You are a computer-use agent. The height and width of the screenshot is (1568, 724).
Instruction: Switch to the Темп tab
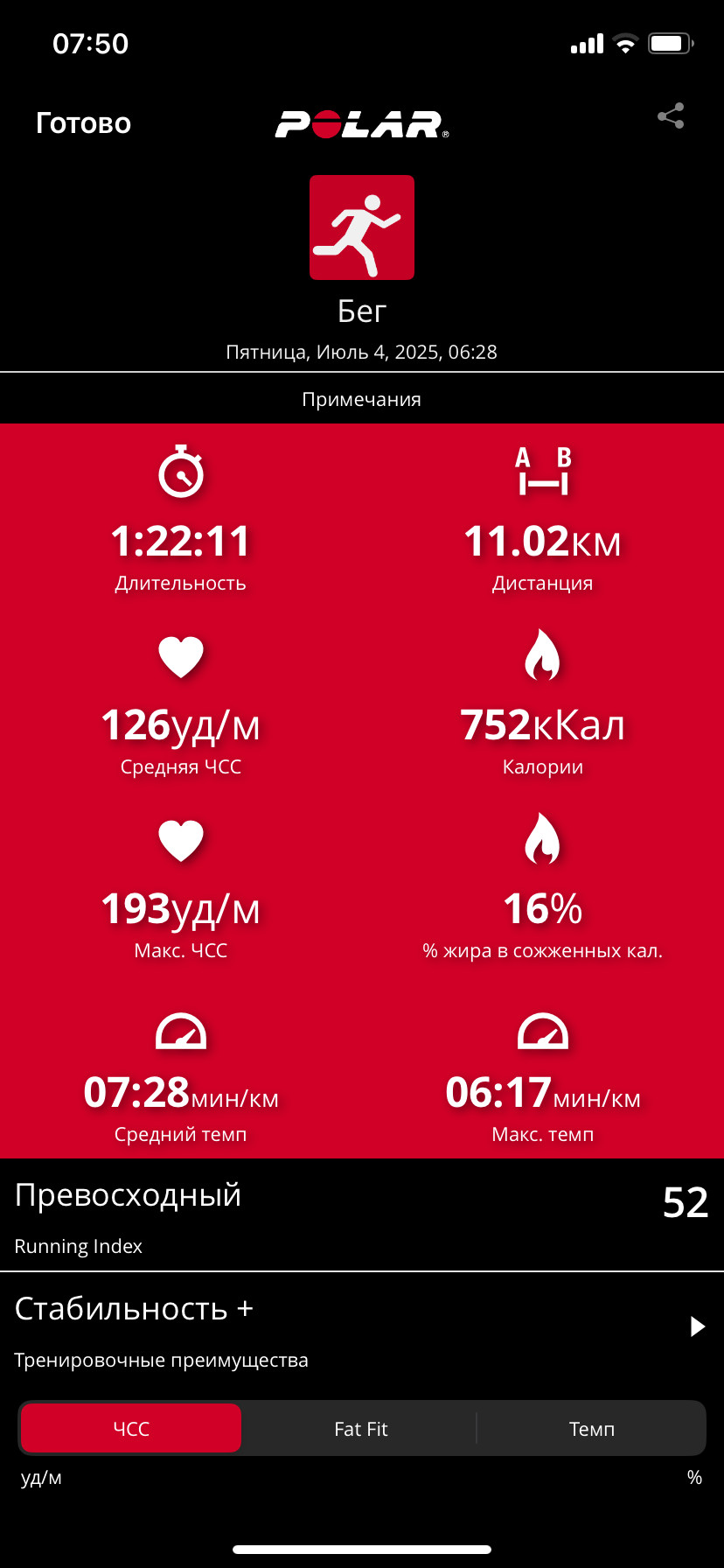click(x=592, y=1429)
